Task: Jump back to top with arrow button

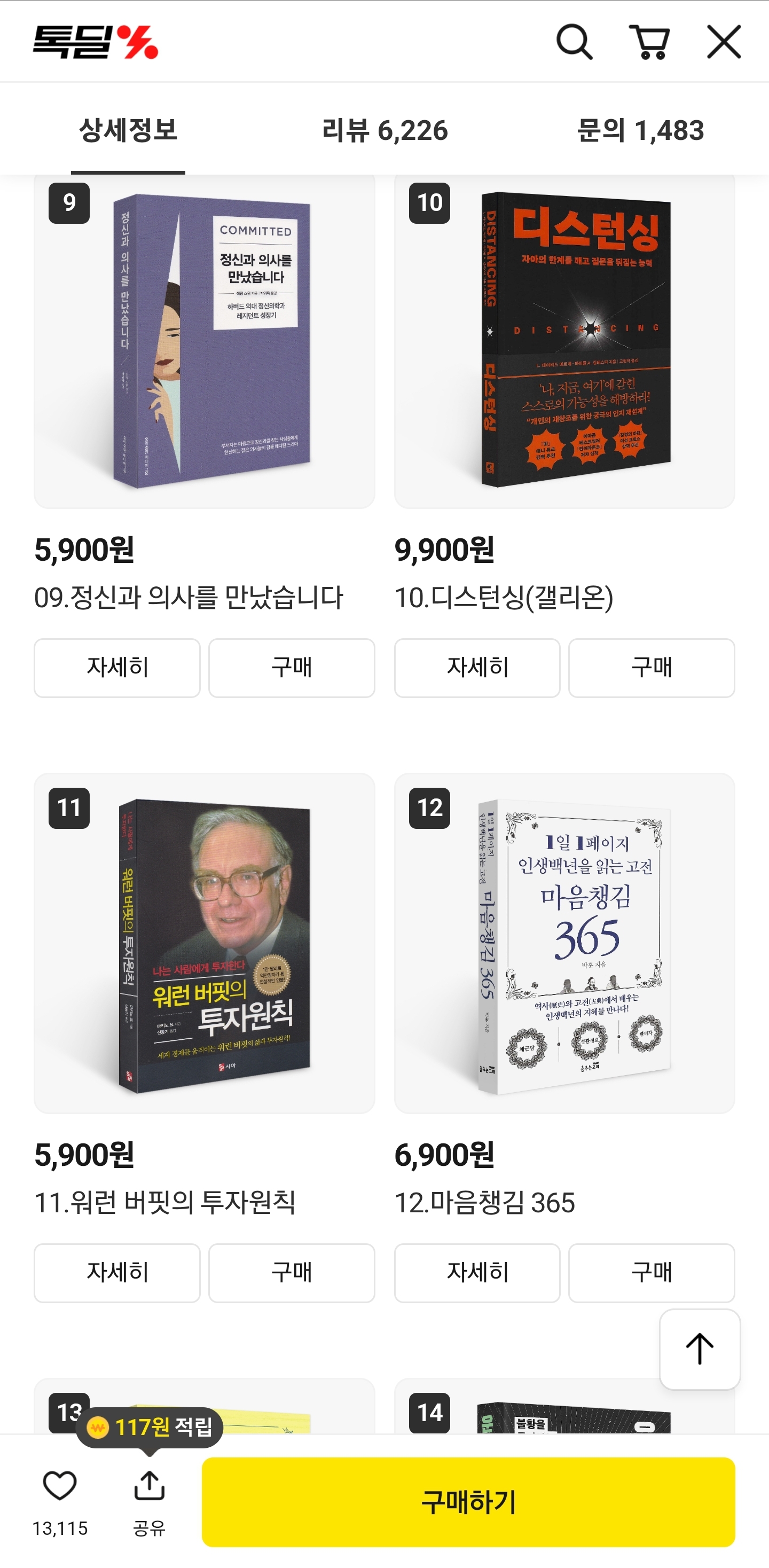Action: (x=700, y=1350)
